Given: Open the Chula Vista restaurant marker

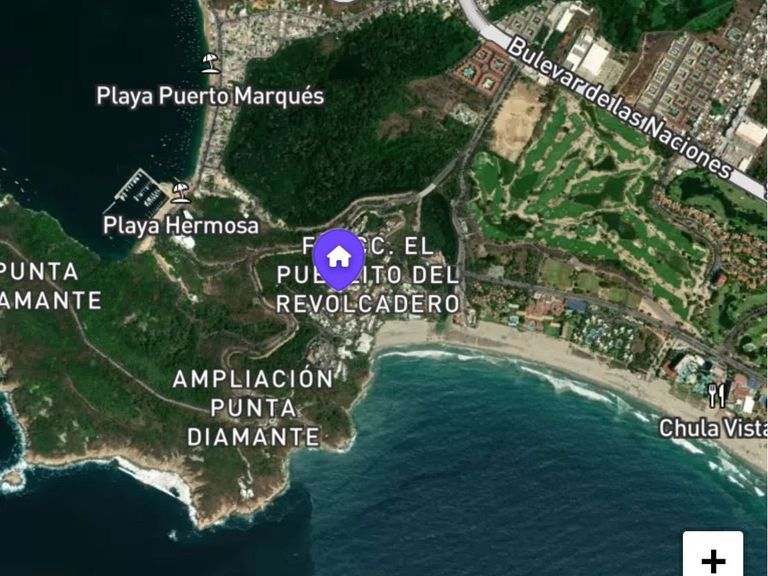Looking at the screenshot, I should coord(717,396).
